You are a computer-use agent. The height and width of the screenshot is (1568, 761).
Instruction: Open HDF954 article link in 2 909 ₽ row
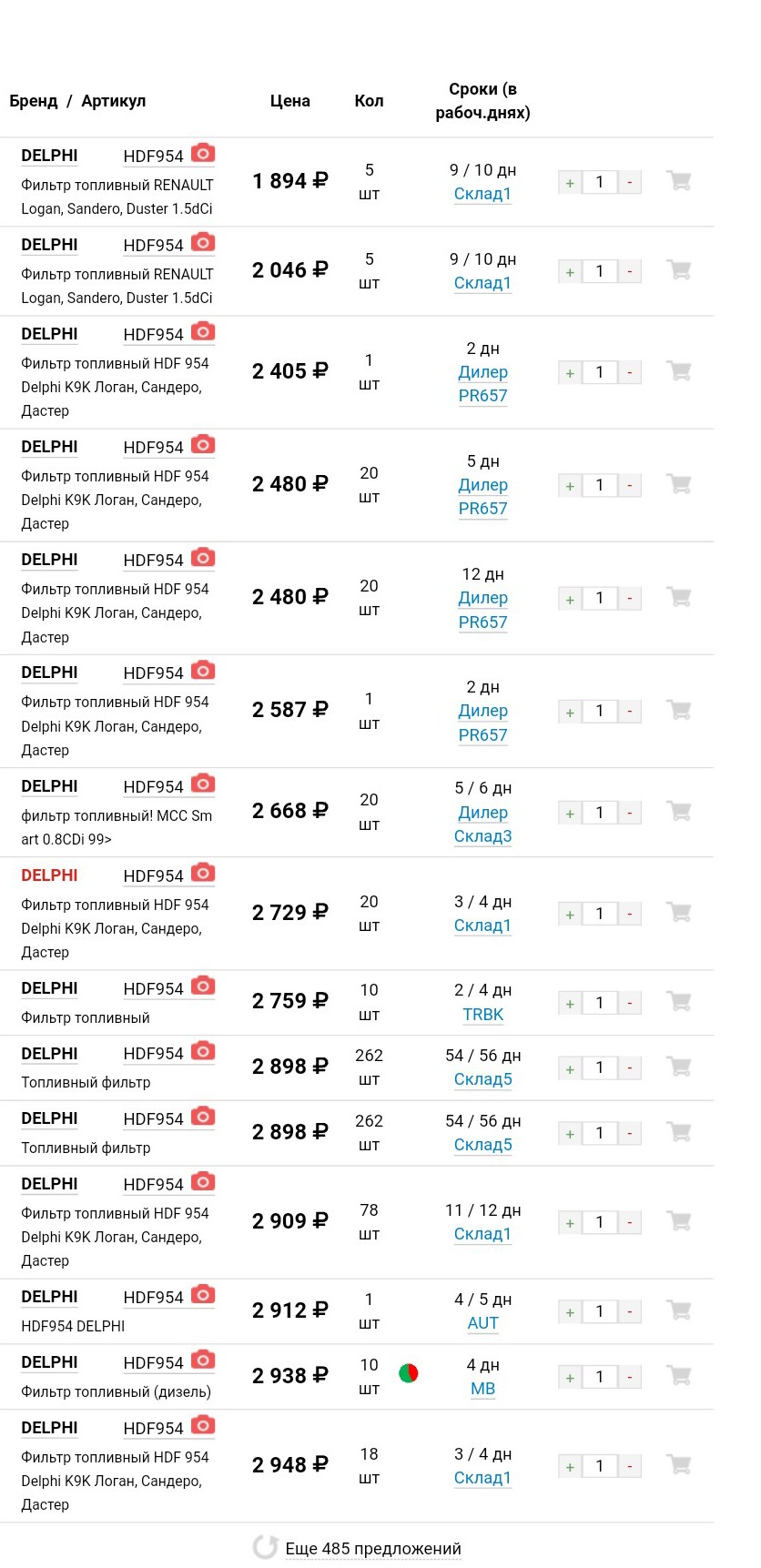pyautogui.click(x=153, y=1184)
